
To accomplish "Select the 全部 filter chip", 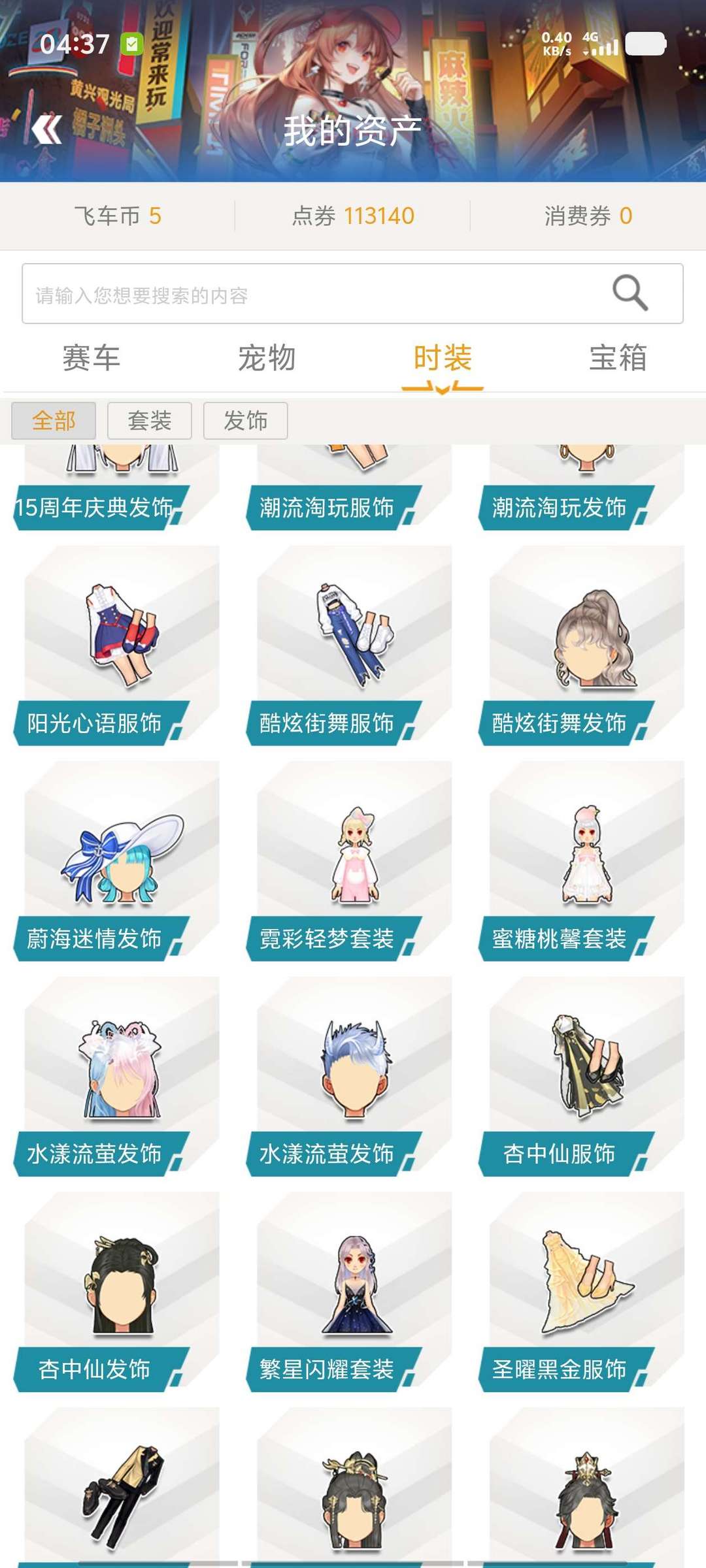I will click(54, 420).
